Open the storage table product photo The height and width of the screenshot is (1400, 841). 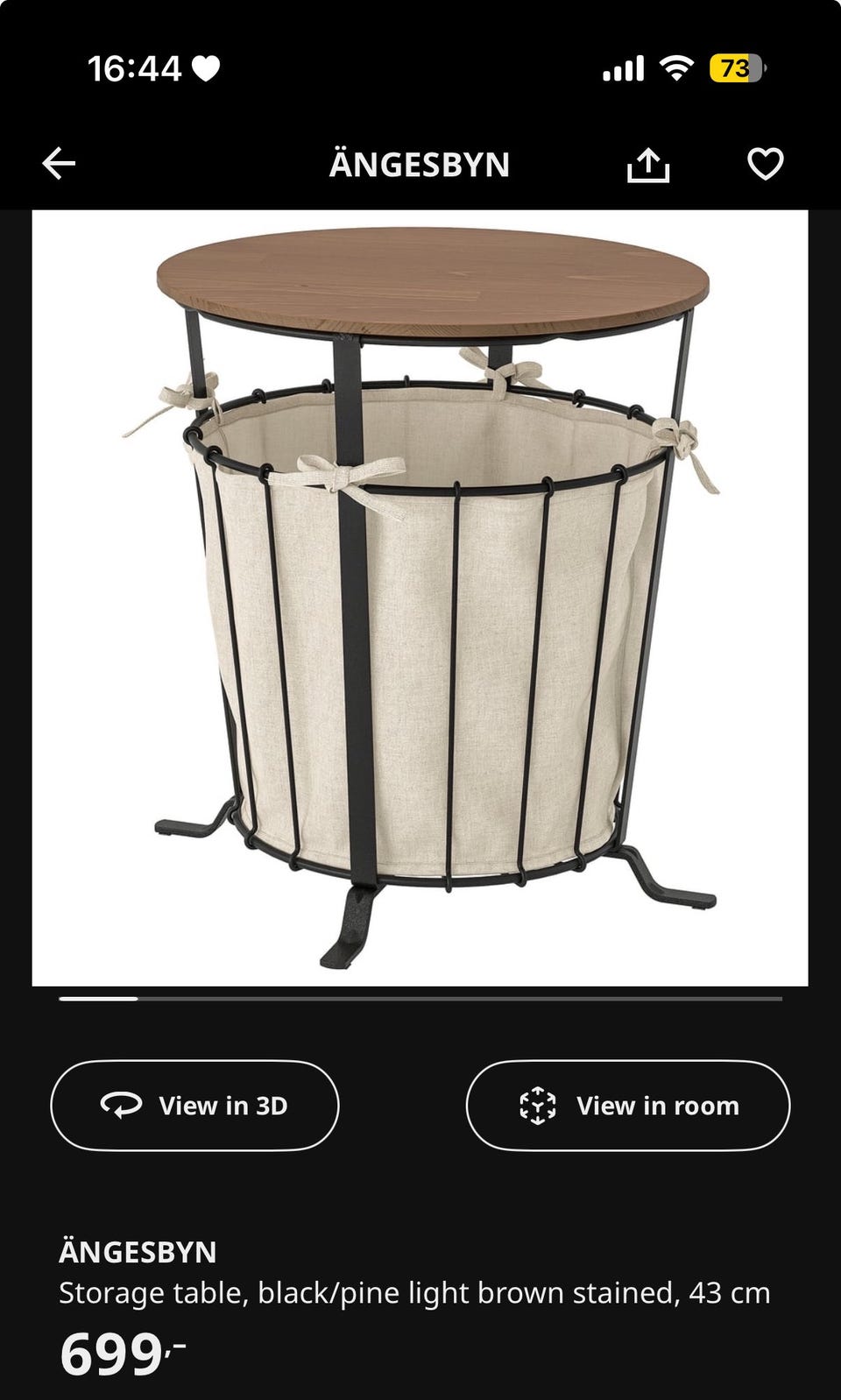[x=420, y=597]
